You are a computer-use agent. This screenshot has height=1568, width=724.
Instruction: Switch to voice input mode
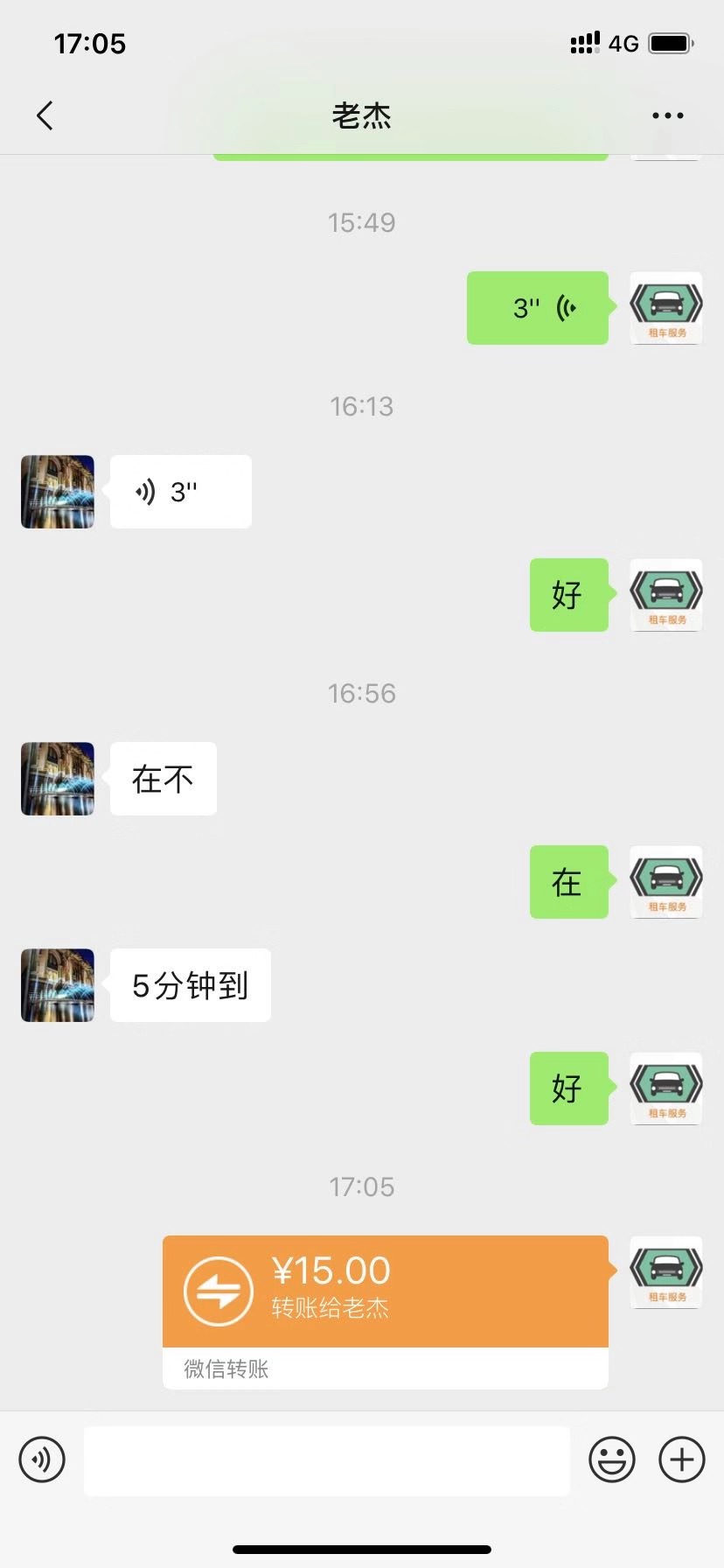[x=42, y=1459]
